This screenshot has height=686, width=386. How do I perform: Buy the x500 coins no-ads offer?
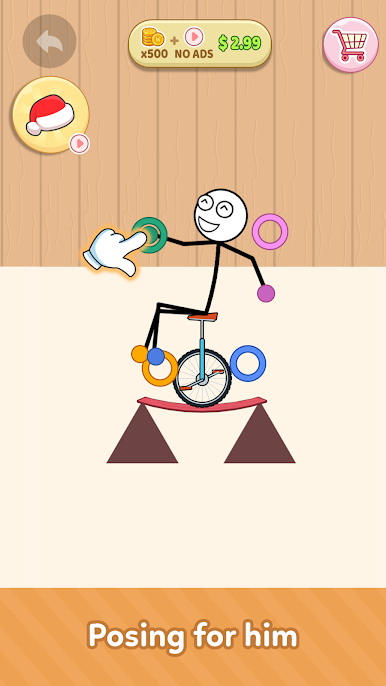point(200,44)
